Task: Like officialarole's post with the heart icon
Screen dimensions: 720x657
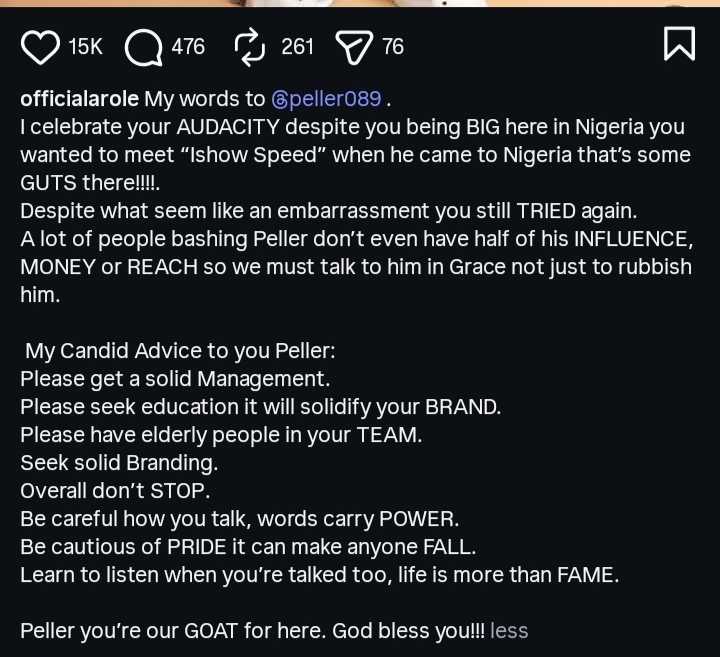Action: (40, 46)
